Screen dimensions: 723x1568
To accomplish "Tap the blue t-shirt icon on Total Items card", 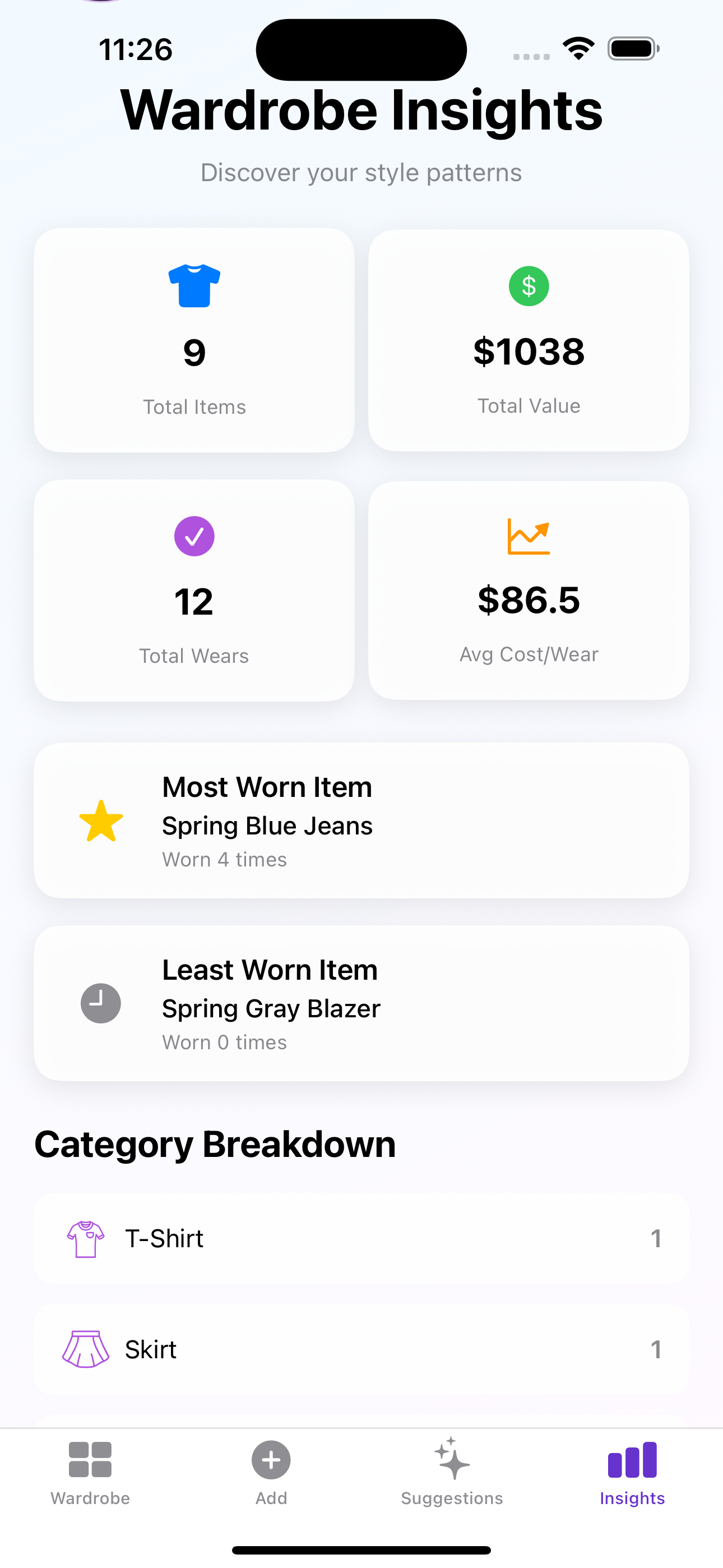I will (x=194, y=285).
